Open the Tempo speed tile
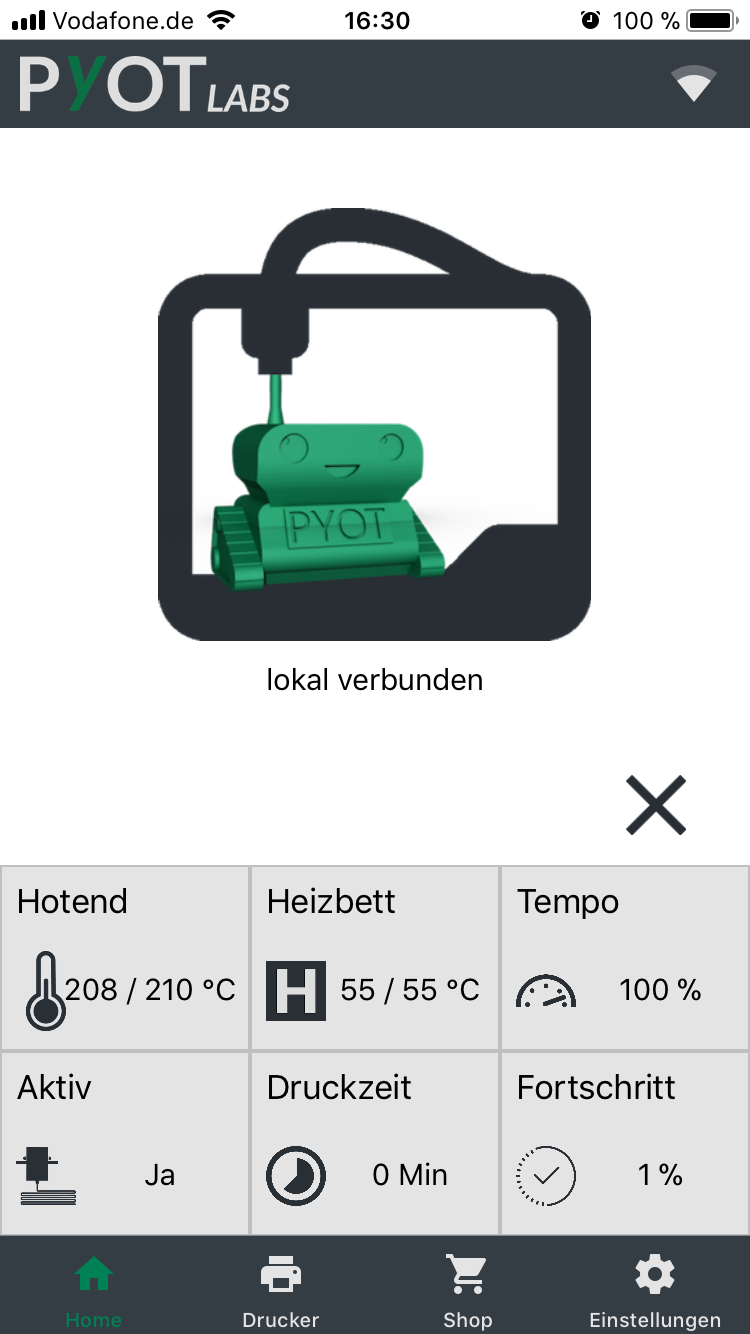The height and width of the screenshot is (1334, 750). tap(624, 958)
